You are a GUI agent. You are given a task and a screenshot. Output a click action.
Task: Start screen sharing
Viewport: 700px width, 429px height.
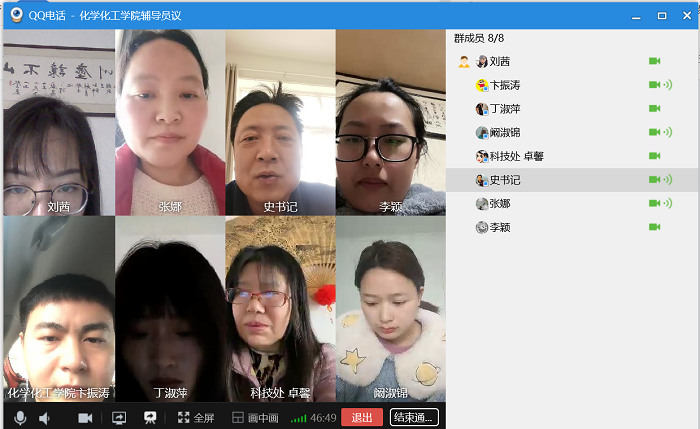tap(119, 418)
